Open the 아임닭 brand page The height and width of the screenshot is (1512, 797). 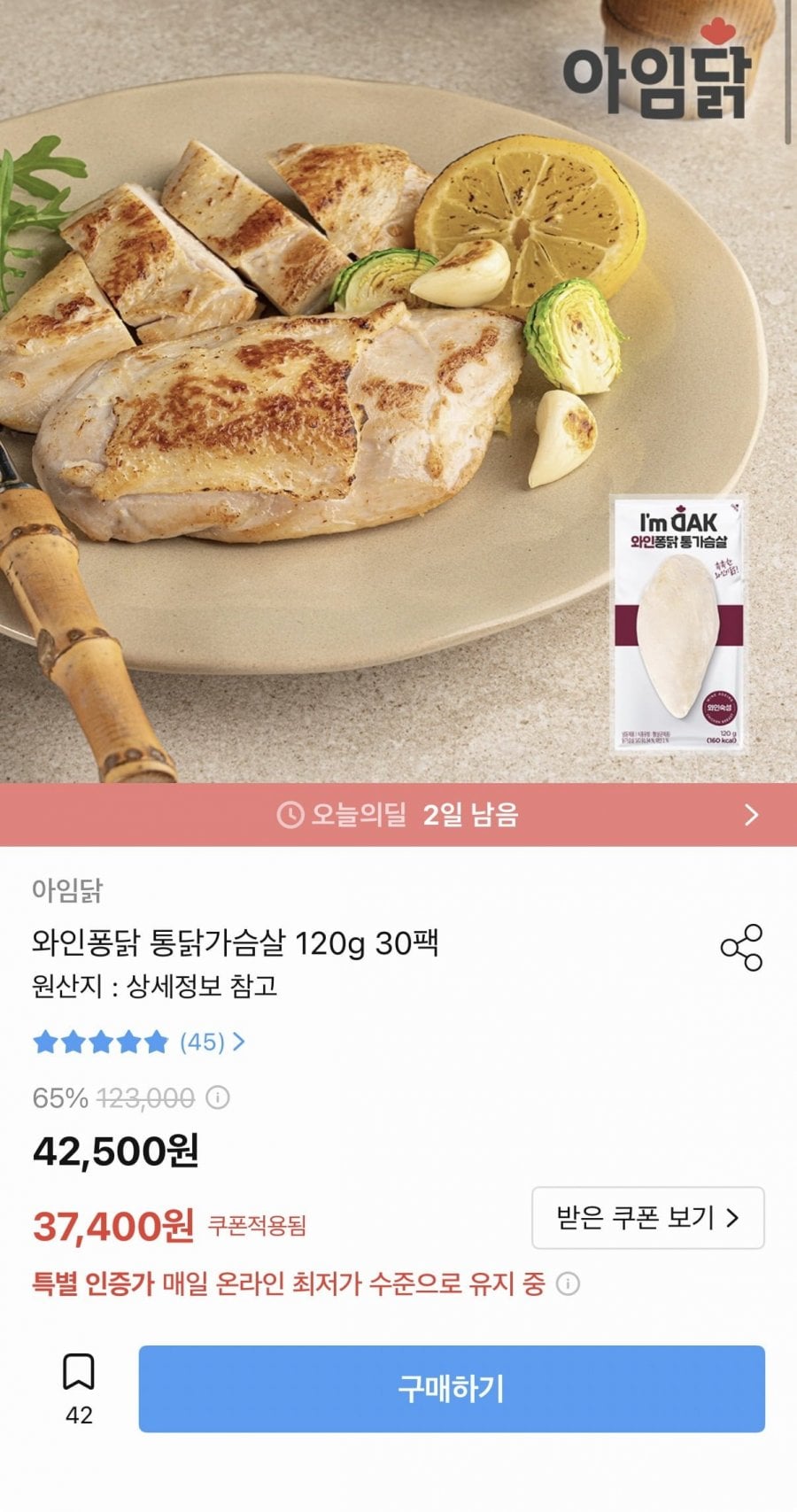(x=67, y=890)
